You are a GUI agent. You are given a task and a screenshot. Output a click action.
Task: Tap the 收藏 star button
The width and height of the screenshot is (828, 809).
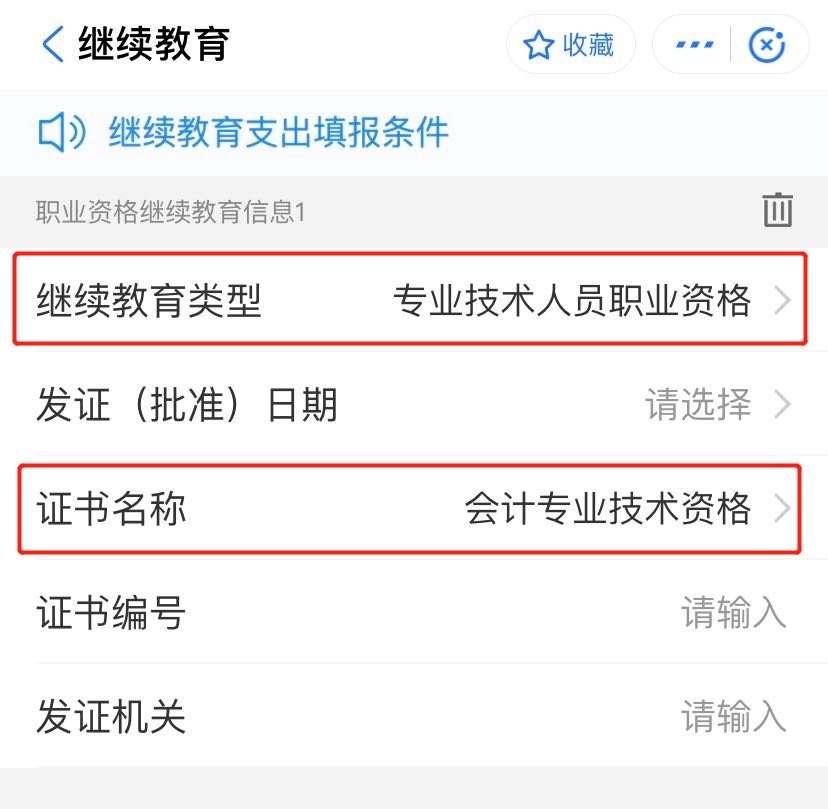point(570,45)
